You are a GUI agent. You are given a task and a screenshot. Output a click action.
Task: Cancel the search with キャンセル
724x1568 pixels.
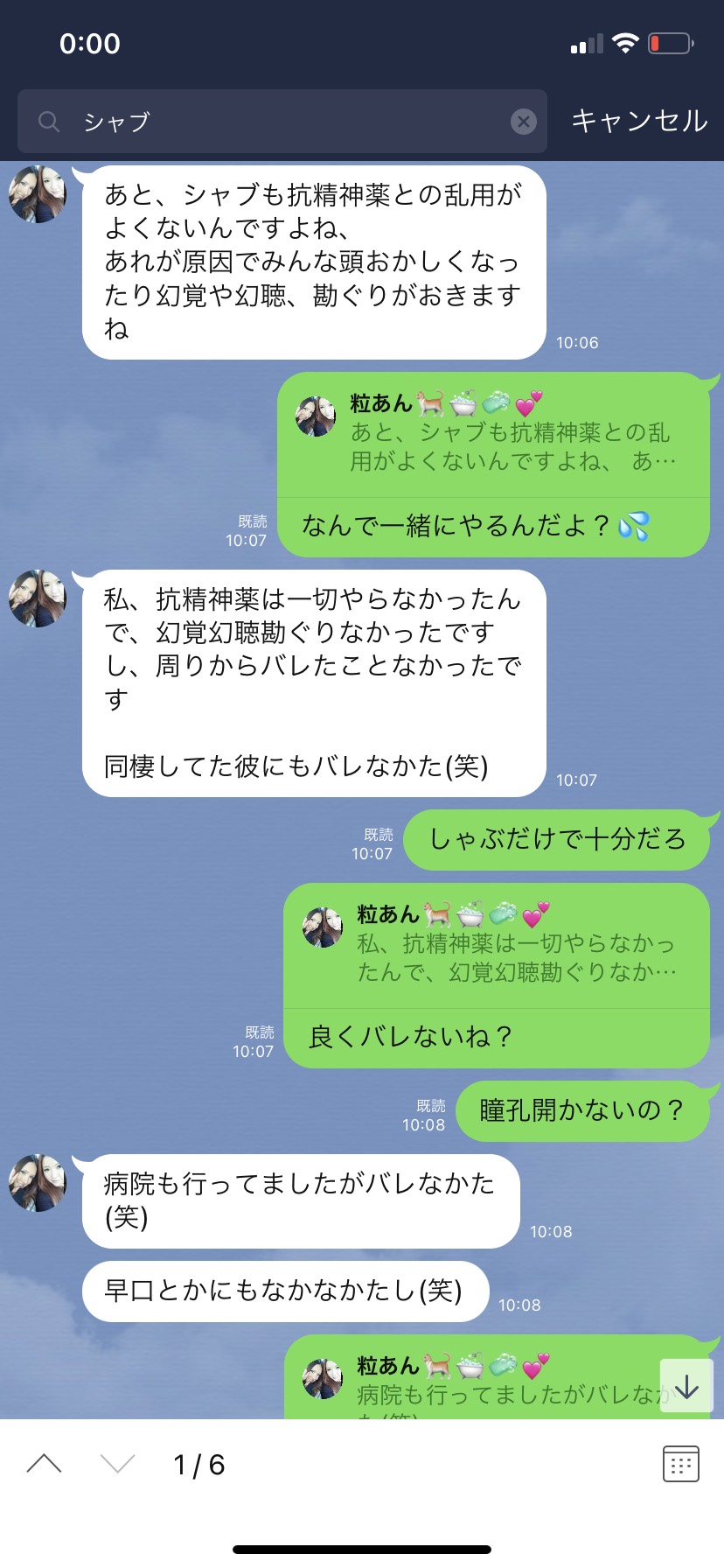tap(639, 121)
